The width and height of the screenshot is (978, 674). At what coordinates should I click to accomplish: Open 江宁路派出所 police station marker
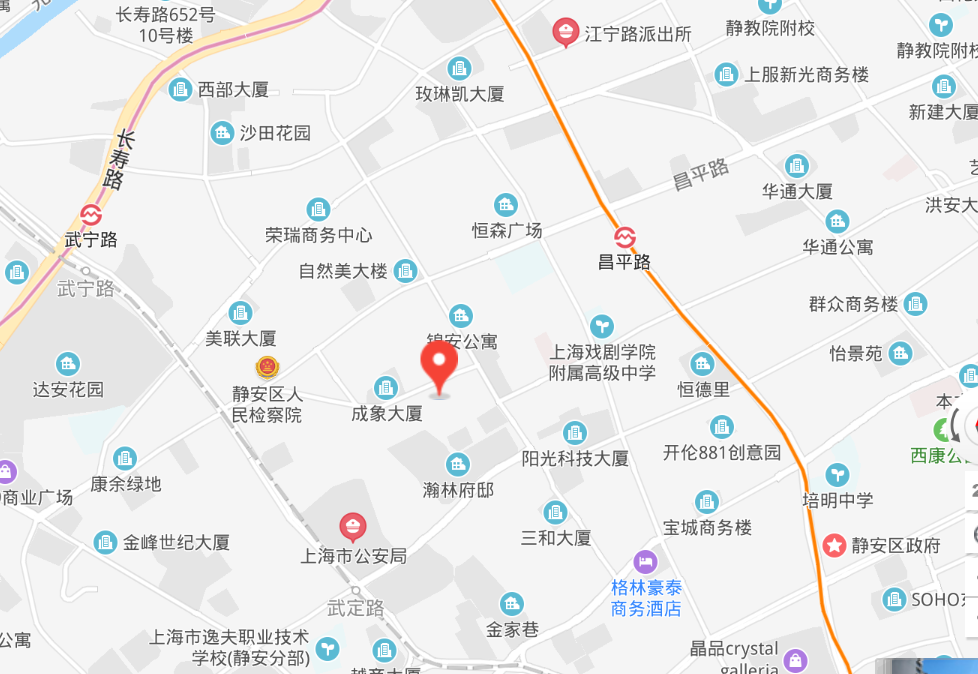tap(566, 34)
